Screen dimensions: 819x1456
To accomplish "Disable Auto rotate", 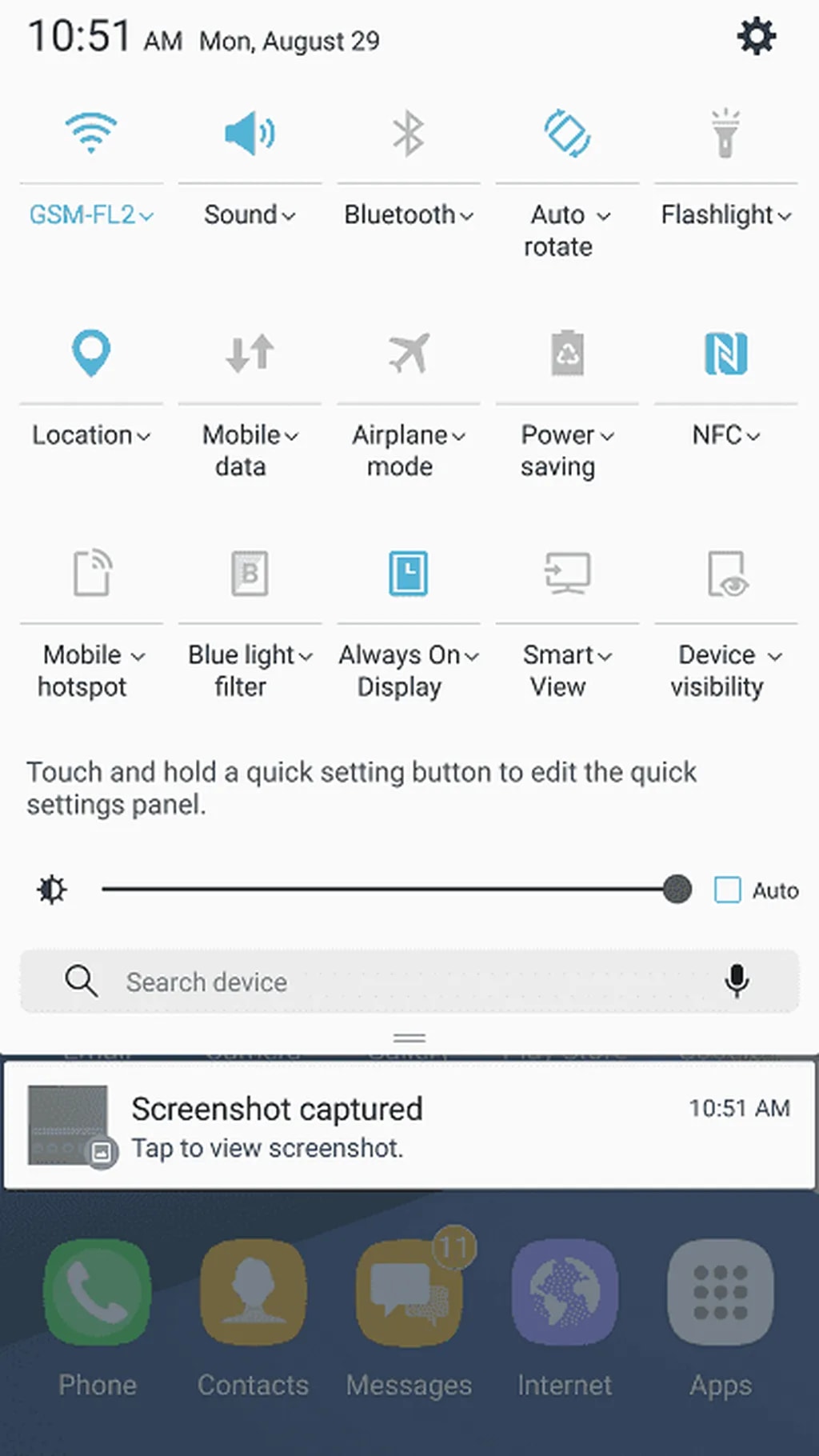I will (567, 133).
